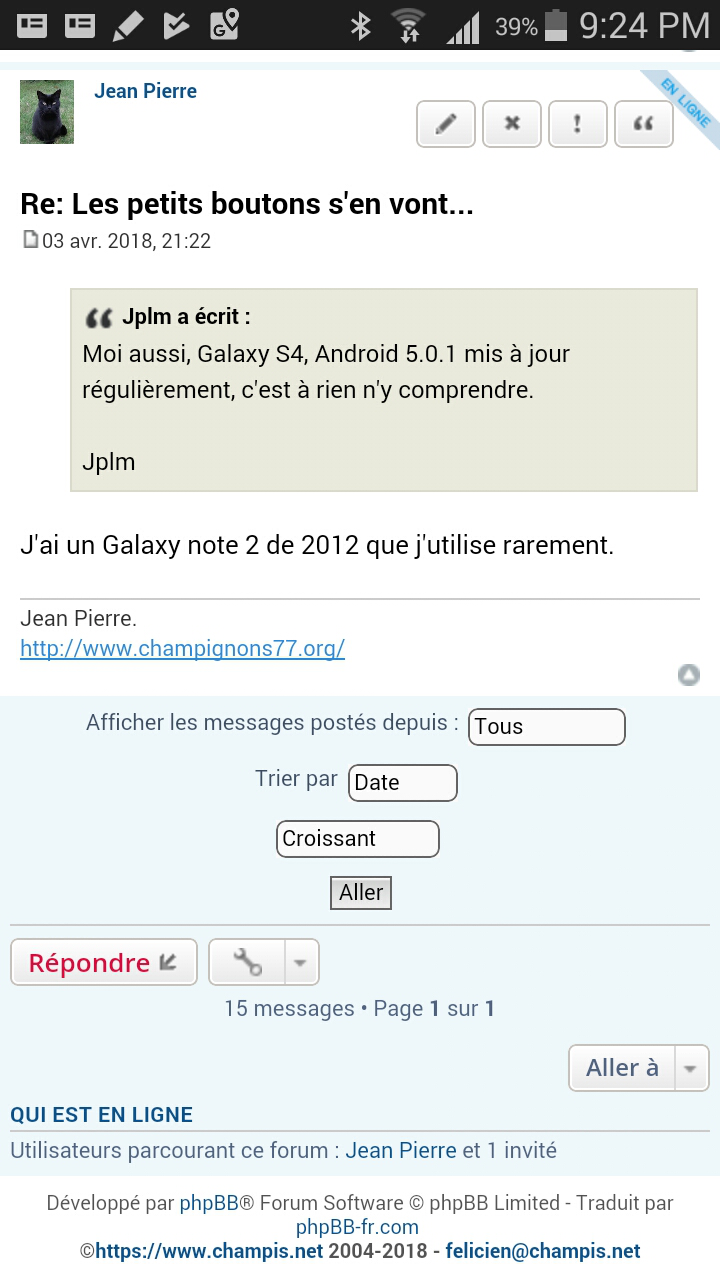Report this post with the exclamation button

(577, 124)
